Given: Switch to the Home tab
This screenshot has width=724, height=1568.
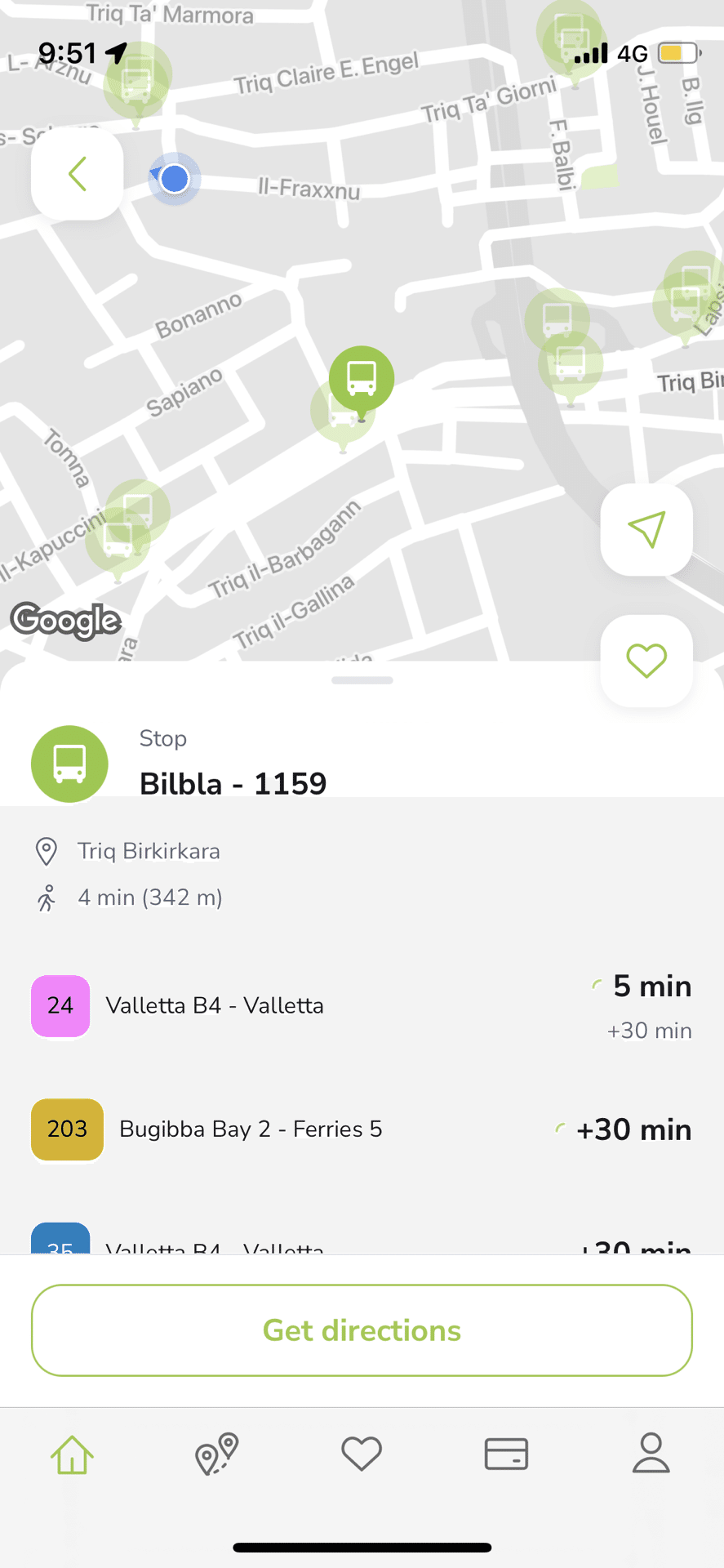Looking at the screenshot, I should tap(73, 1454).
